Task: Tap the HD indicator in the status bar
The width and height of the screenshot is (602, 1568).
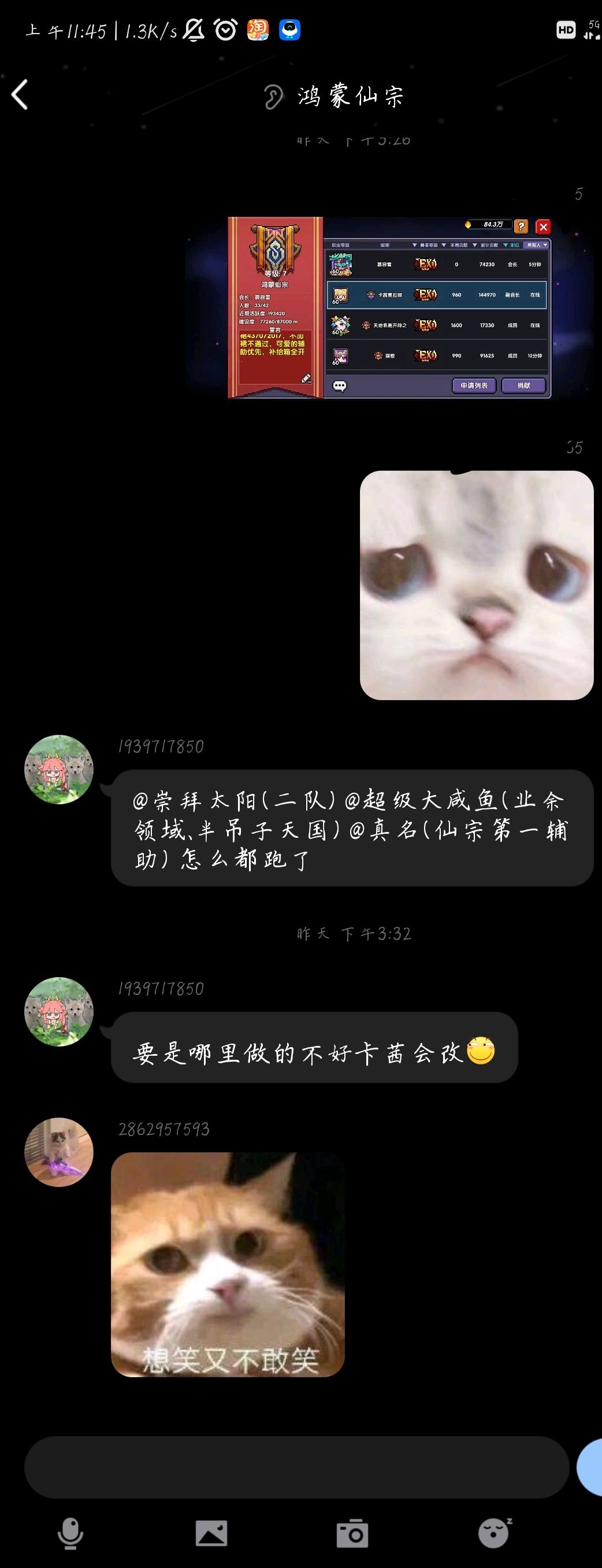Action: (x=566, y=30)
